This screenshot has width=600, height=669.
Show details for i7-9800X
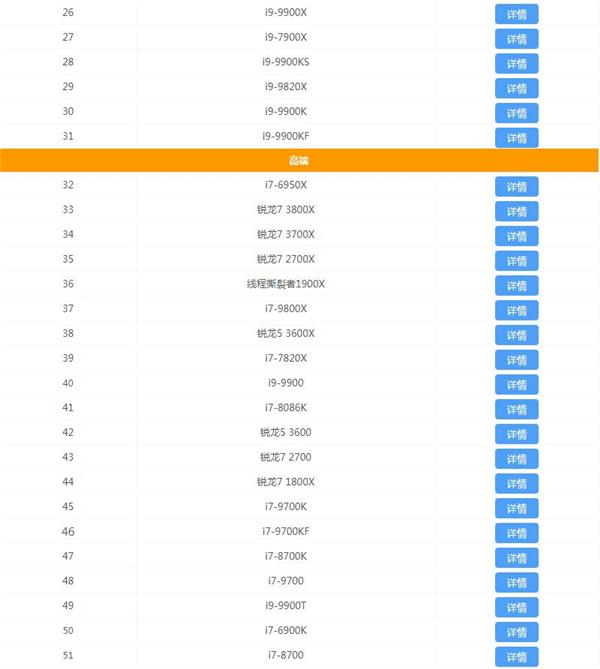pyautogui.click(x=516, y=310)
